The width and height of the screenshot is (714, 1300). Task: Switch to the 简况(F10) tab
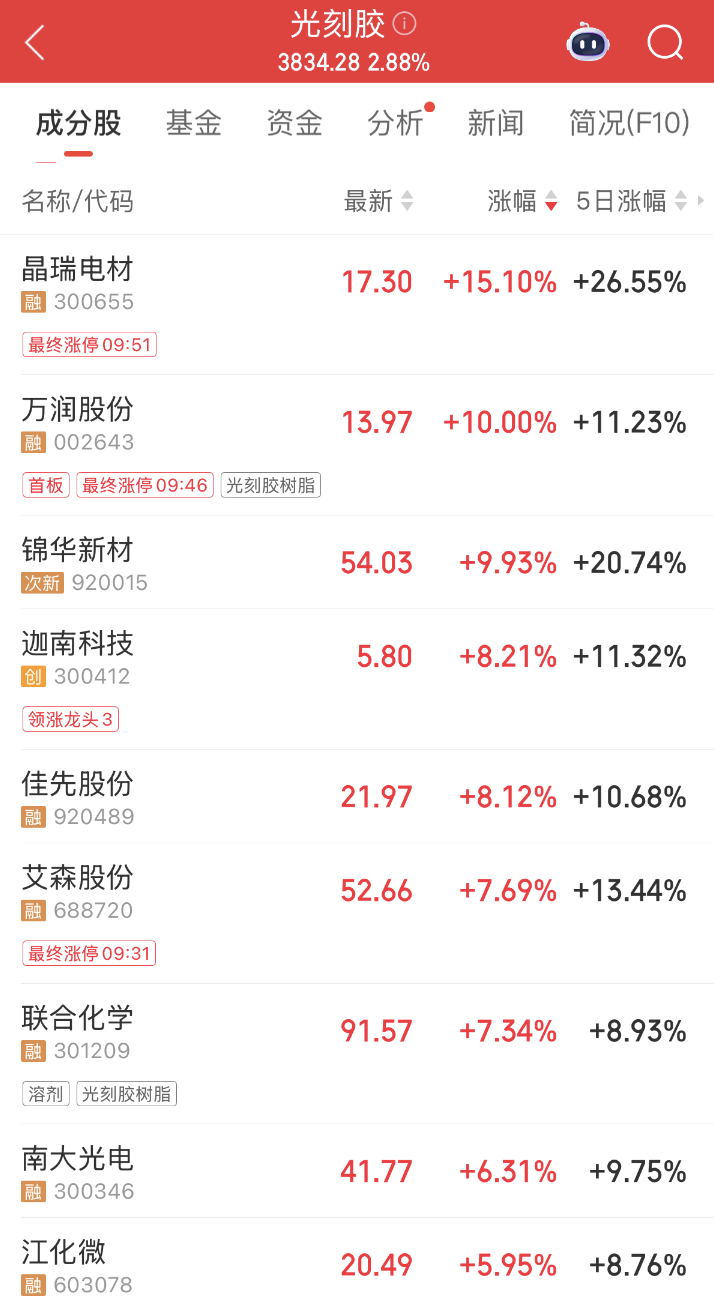click(x=629, y=123)
